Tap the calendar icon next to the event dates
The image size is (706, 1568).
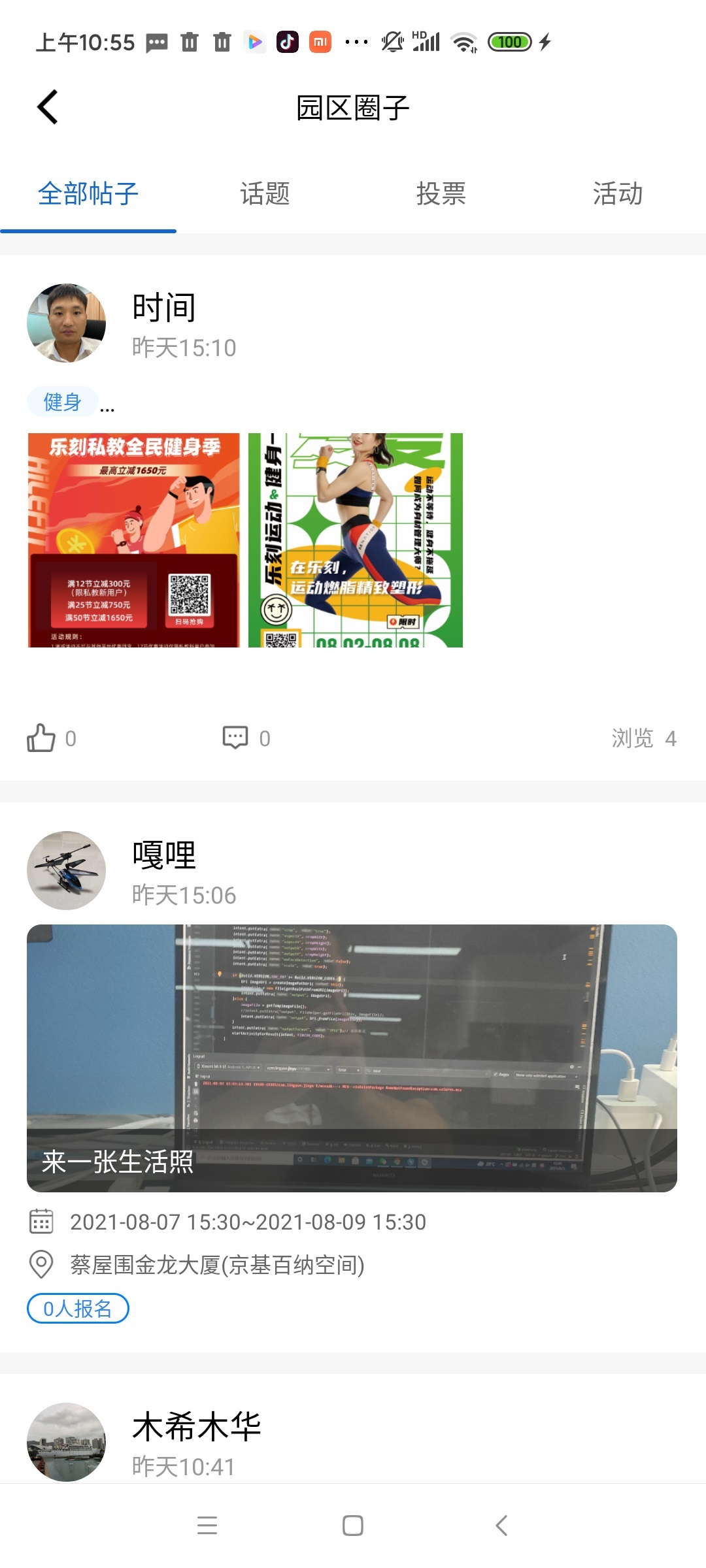tap(41, 1220)
